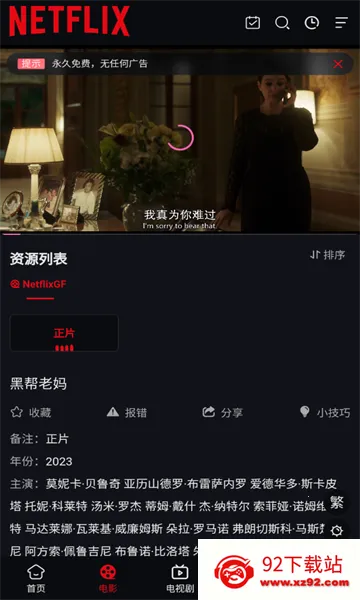
Task: Open the top-right menu icon
Action: tap(341, 23)
